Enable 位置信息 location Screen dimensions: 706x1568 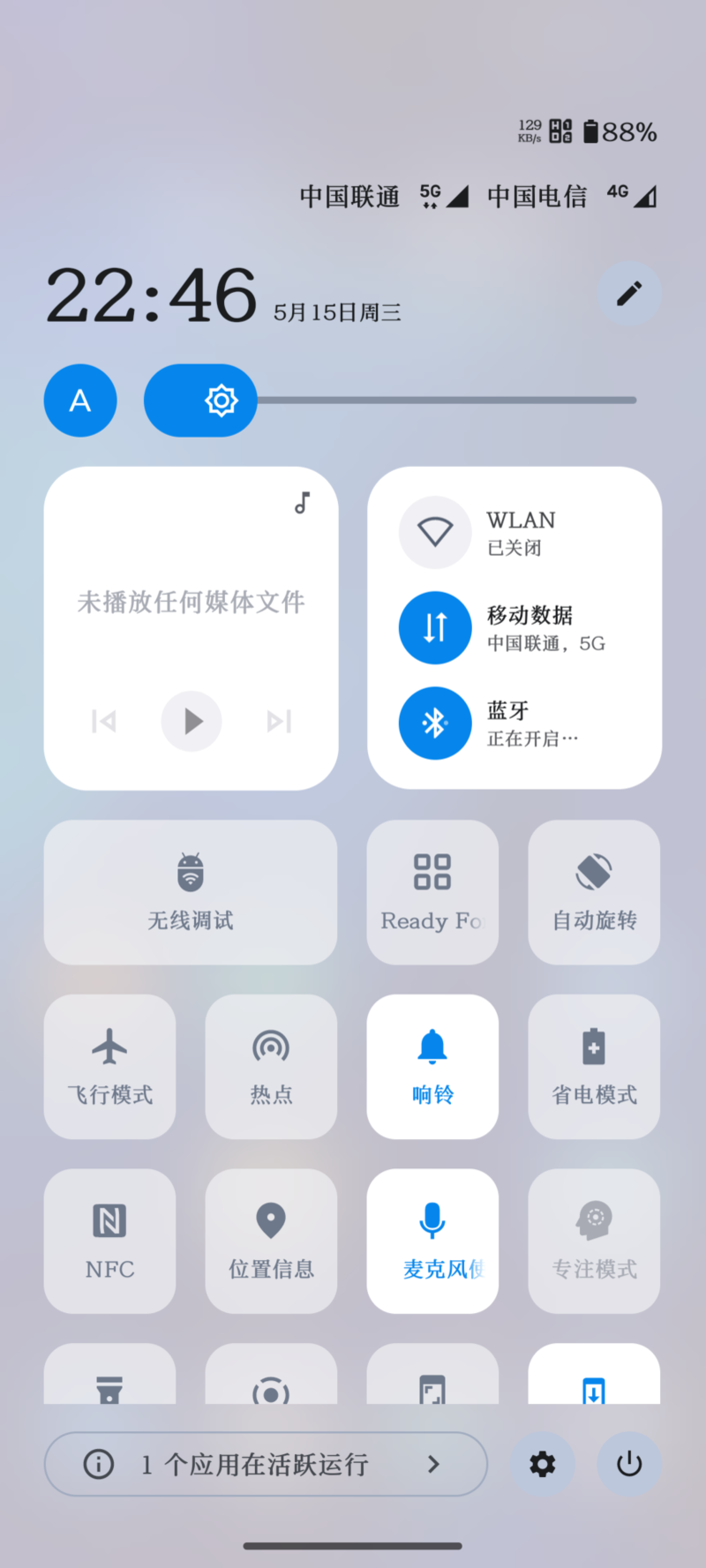point(271,1242)
